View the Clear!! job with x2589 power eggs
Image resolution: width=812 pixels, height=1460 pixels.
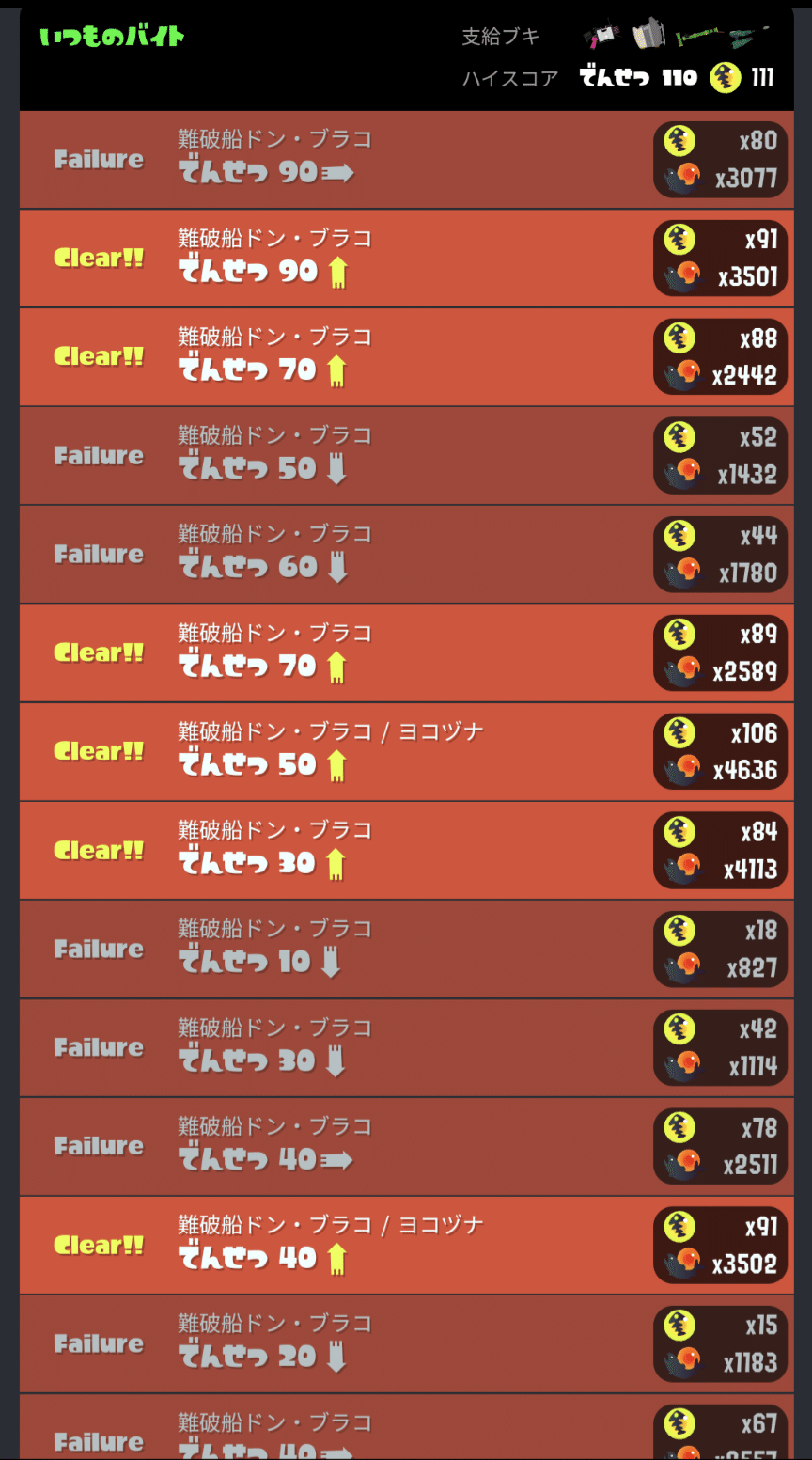click(406, 653)
